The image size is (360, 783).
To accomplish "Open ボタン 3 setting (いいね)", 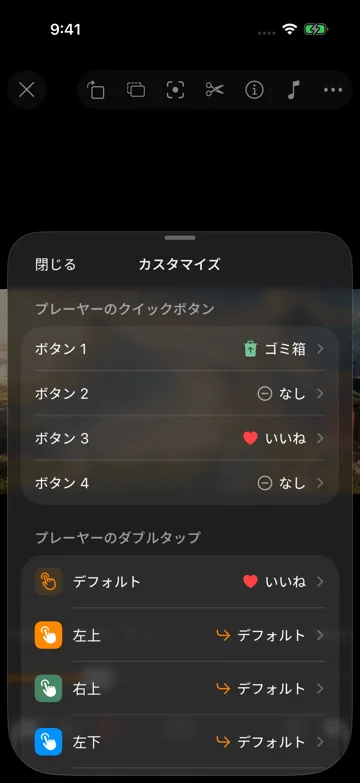I will point(180,438).
